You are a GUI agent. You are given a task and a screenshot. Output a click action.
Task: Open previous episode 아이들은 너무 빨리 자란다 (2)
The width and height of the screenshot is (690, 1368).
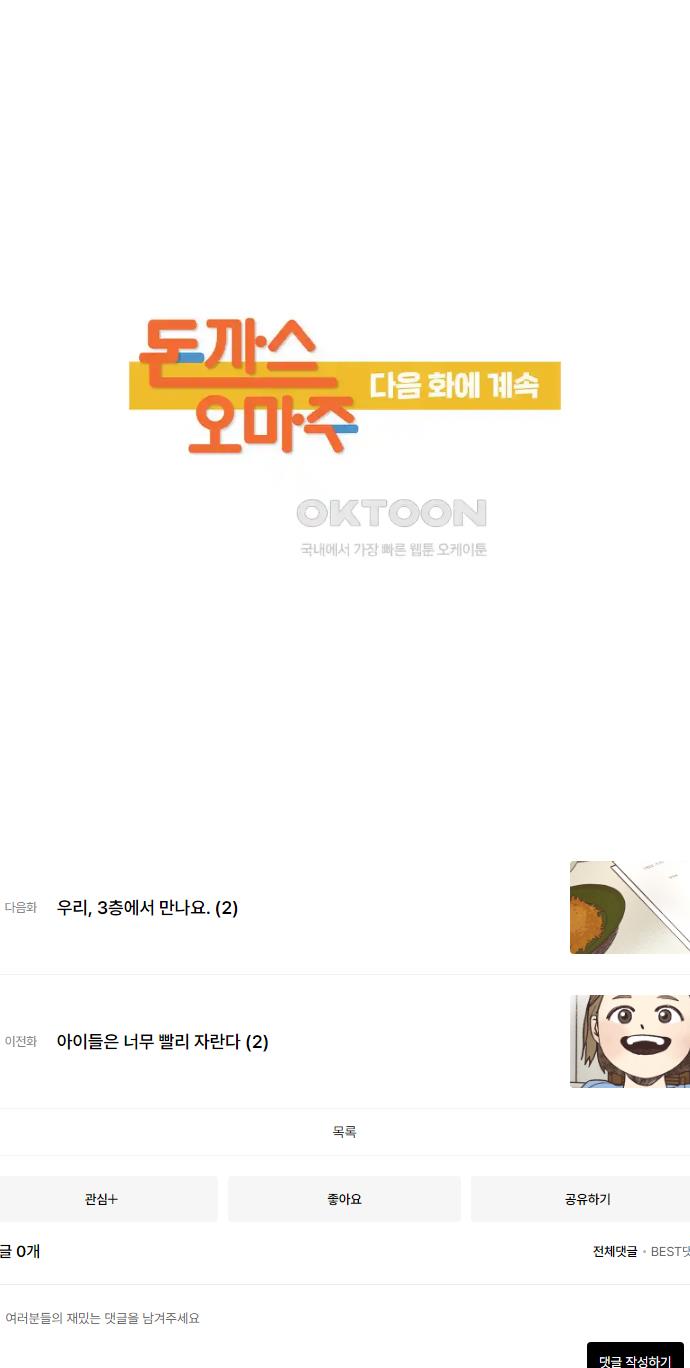(x=162, y=1042)
